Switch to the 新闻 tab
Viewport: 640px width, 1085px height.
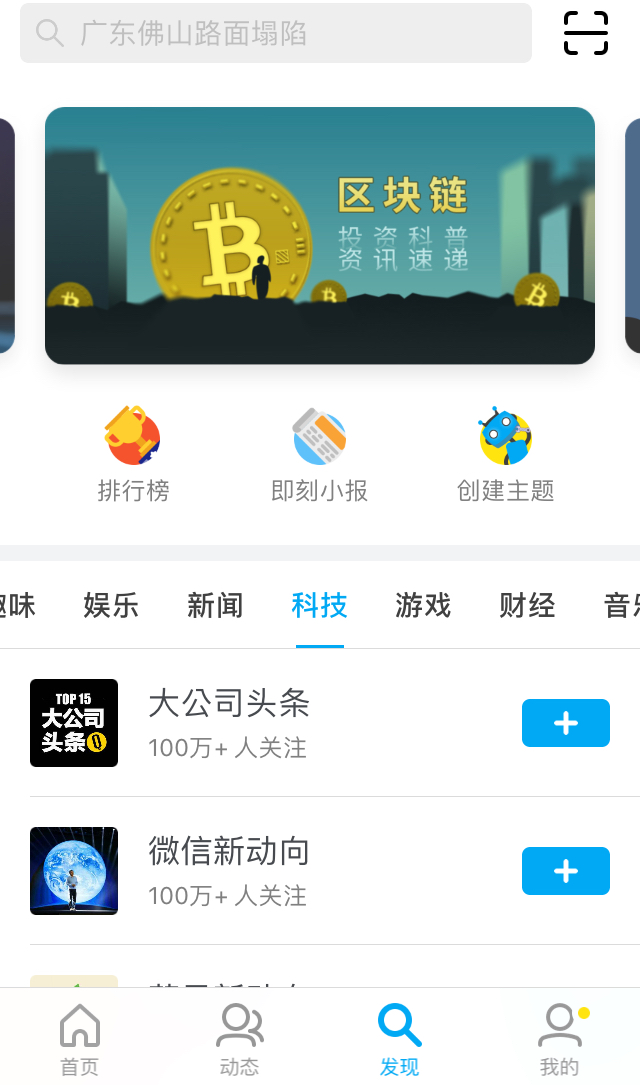click(x=215, y=605)
